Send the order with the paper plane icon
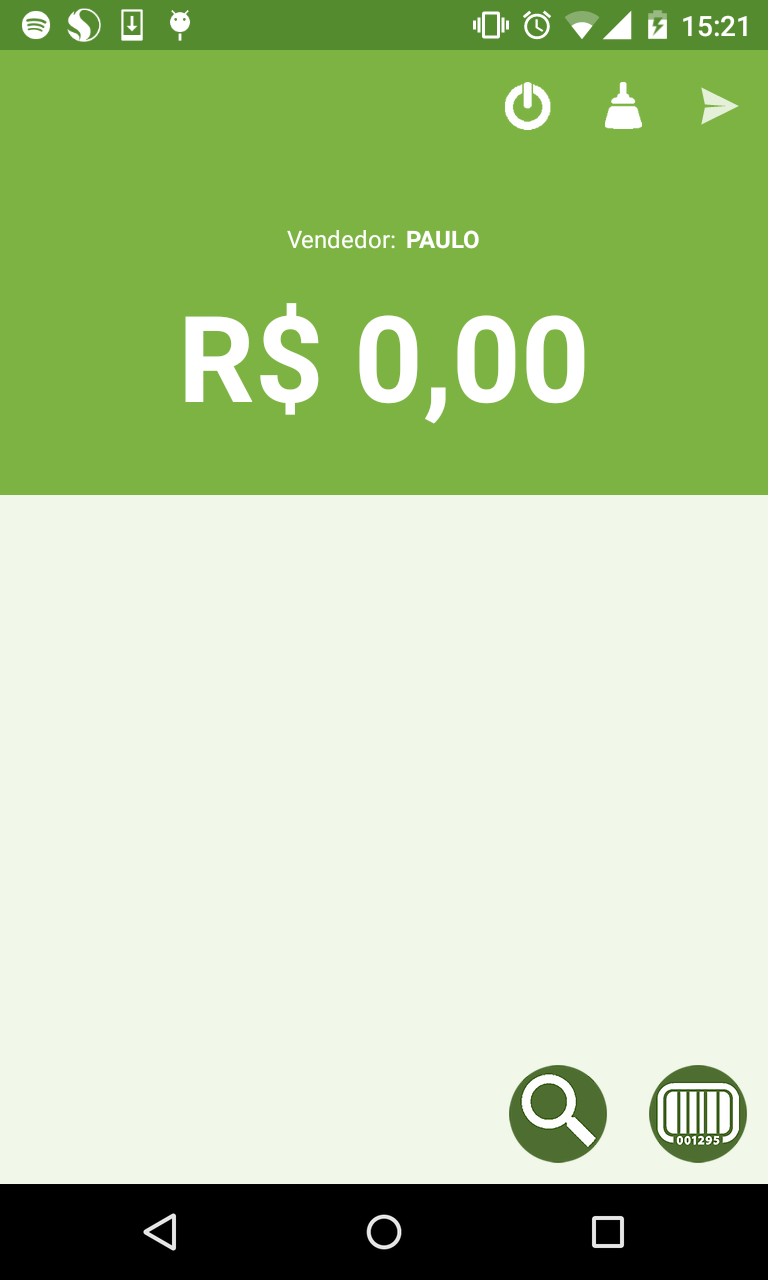 [719, 106]
